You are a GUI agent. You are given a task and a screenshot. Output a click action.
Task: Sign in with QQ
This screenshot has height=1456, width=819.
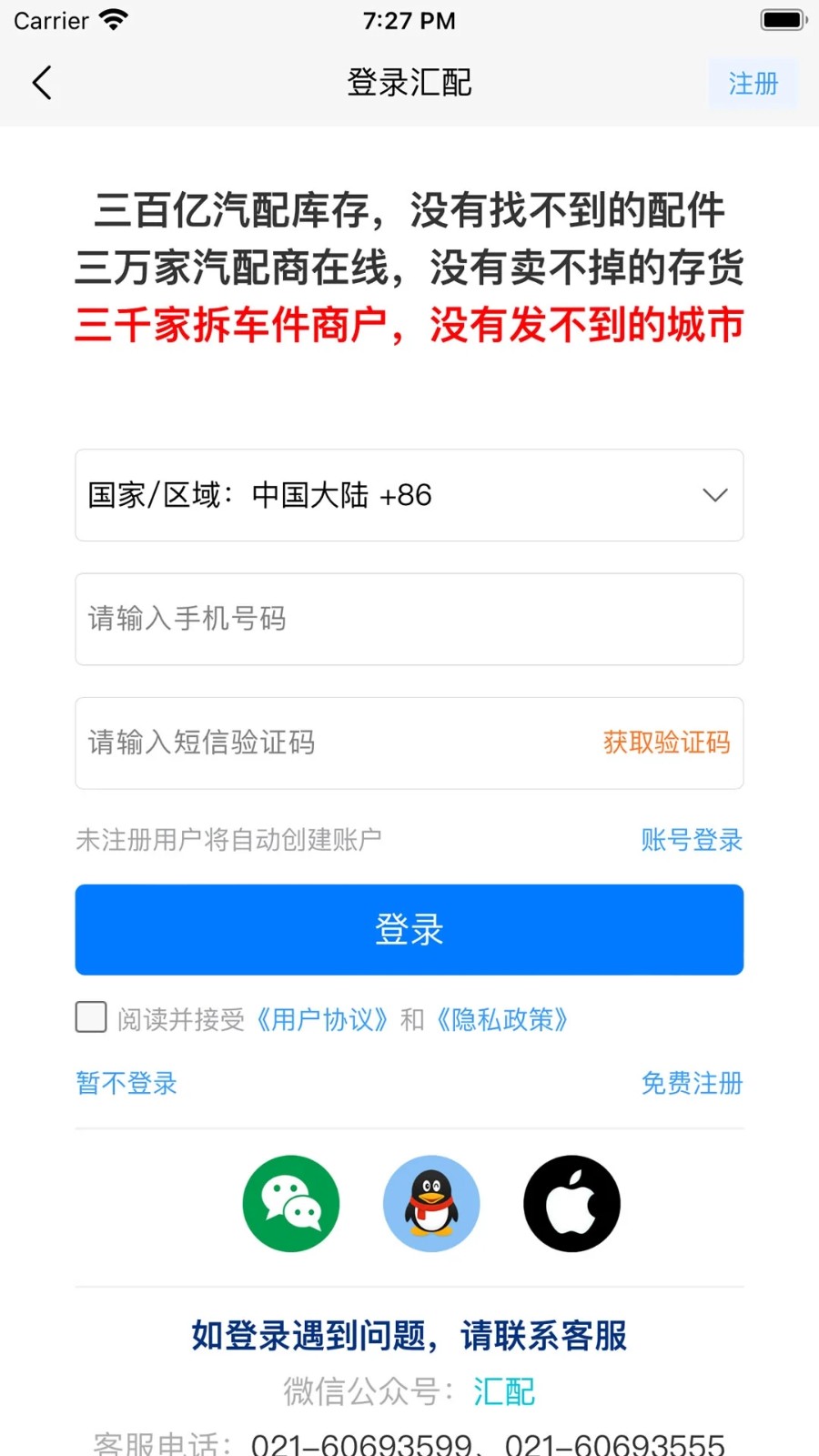pos(430,1203)
